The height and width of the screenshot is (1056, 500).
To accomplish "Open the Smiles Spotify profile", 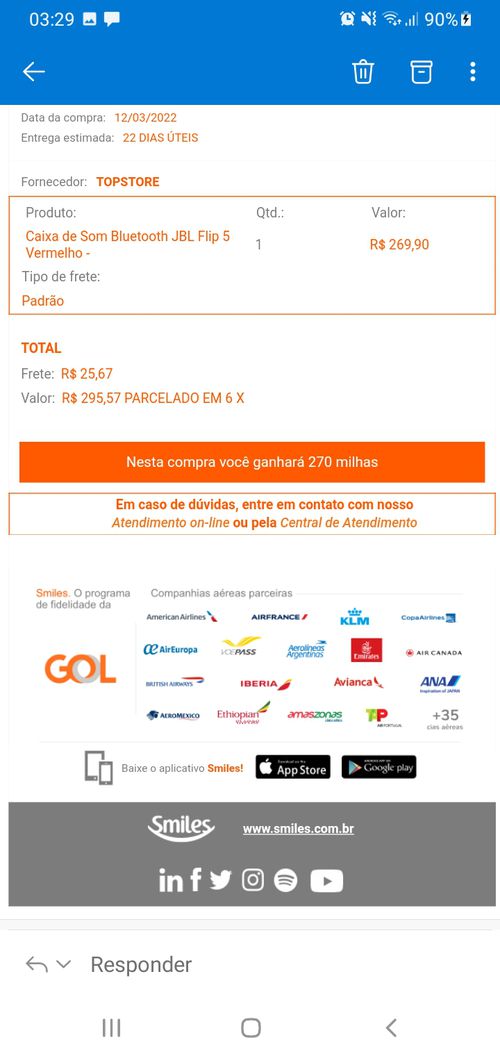I will click(286, 880).
